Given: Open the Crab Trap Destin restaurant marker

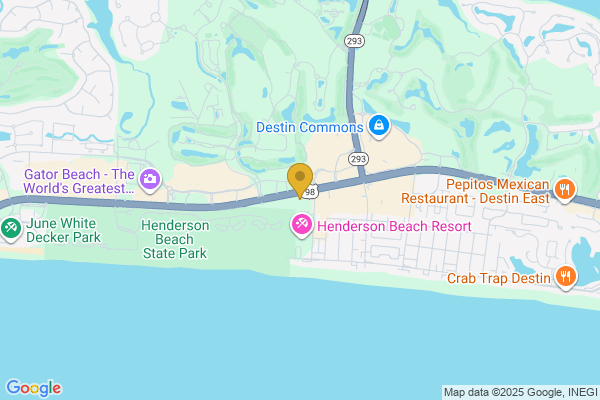Looking at the screenshot, I should [566, 276].
